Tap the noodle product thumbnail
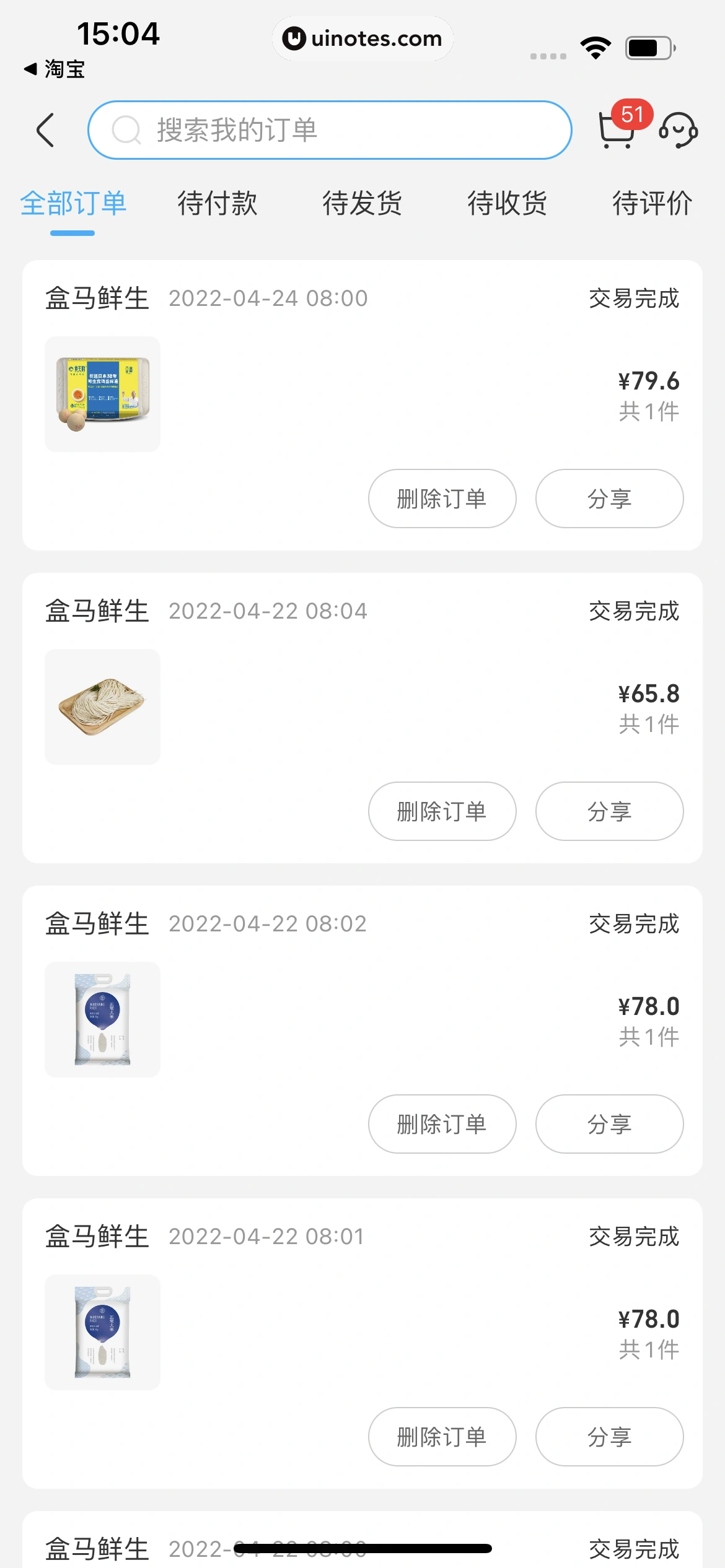Viewport: 725px width, 1568px height. point(102,706)
